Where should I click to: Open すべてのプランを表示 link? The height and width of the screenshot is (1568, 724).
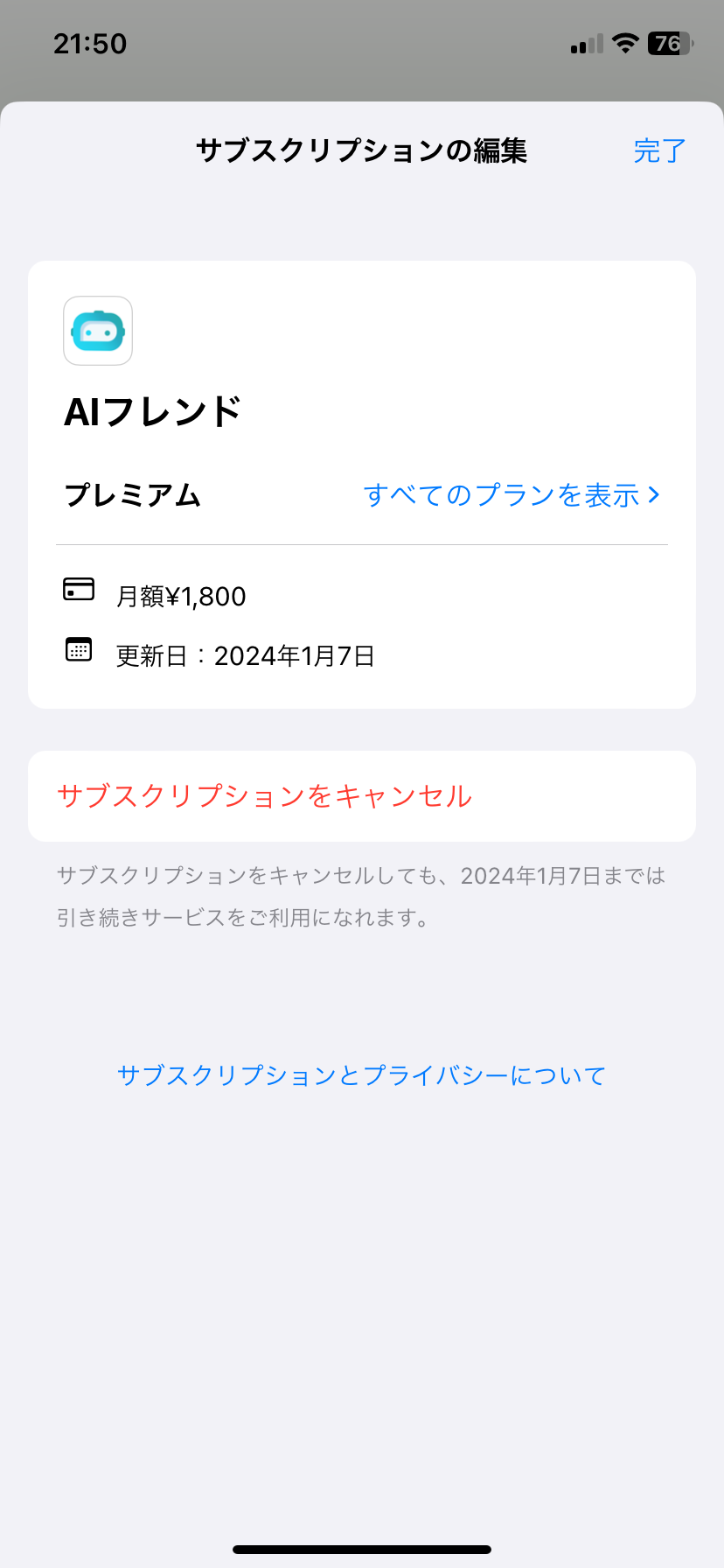[511, 495]
